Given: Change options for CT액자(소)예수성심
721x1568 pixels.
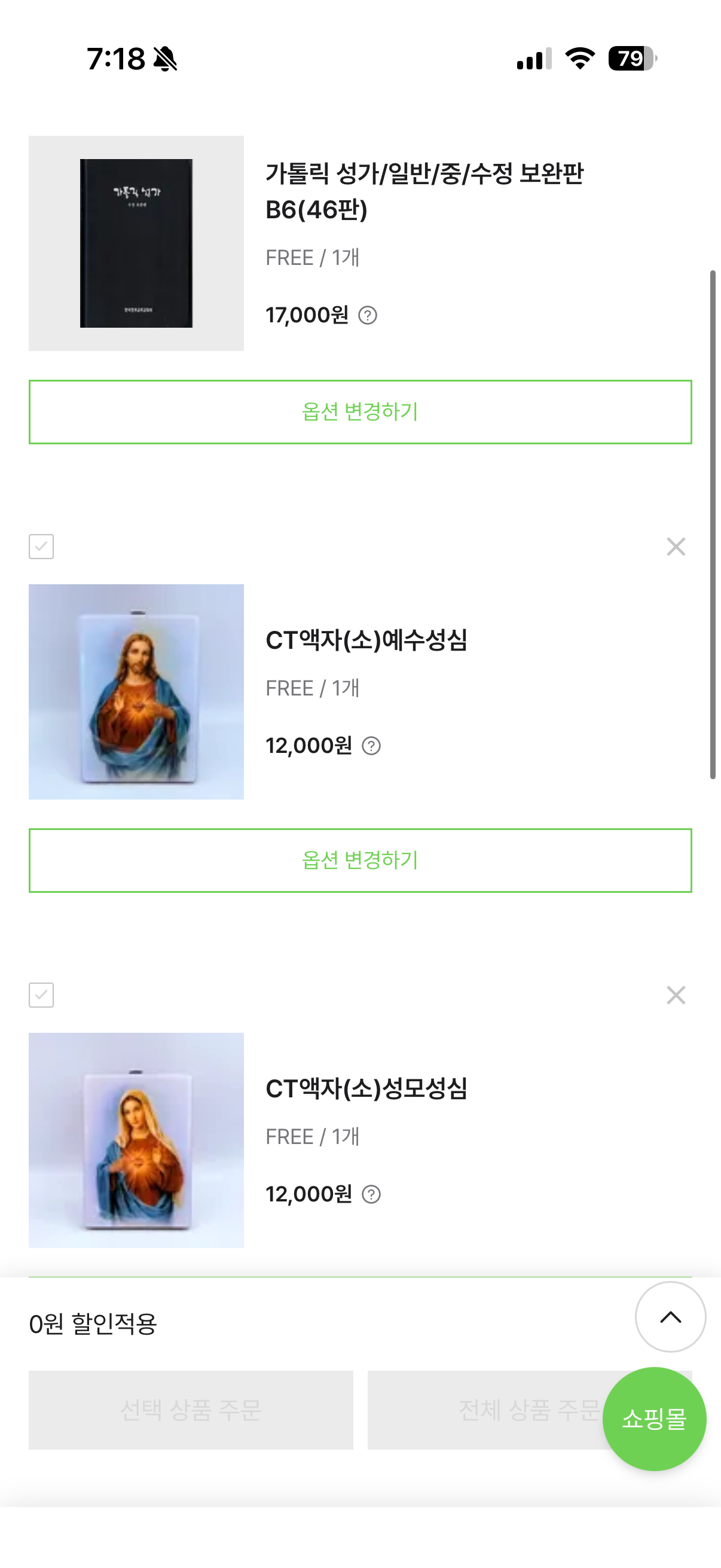Looking at the screenshot, I should coord(360,860).
